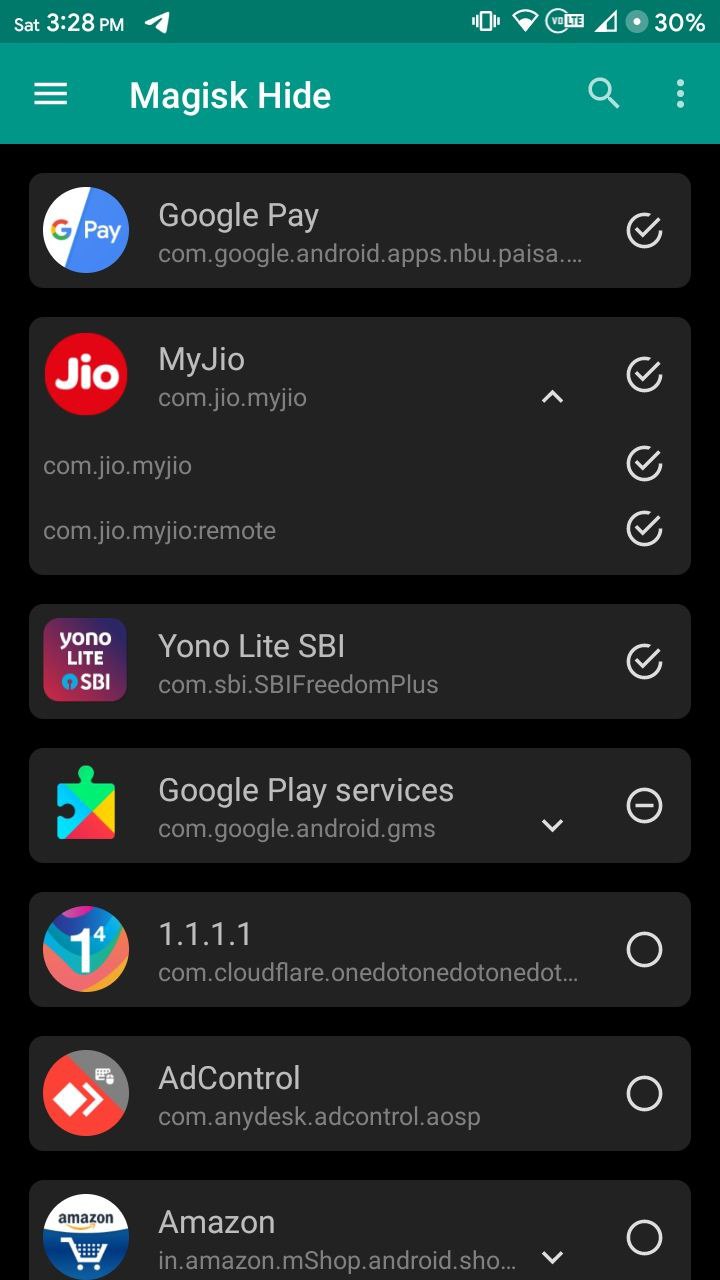Open the hamburger navigation drawer
The width and height of the screenshot is (720, 1280).
(x=51, y=95)
